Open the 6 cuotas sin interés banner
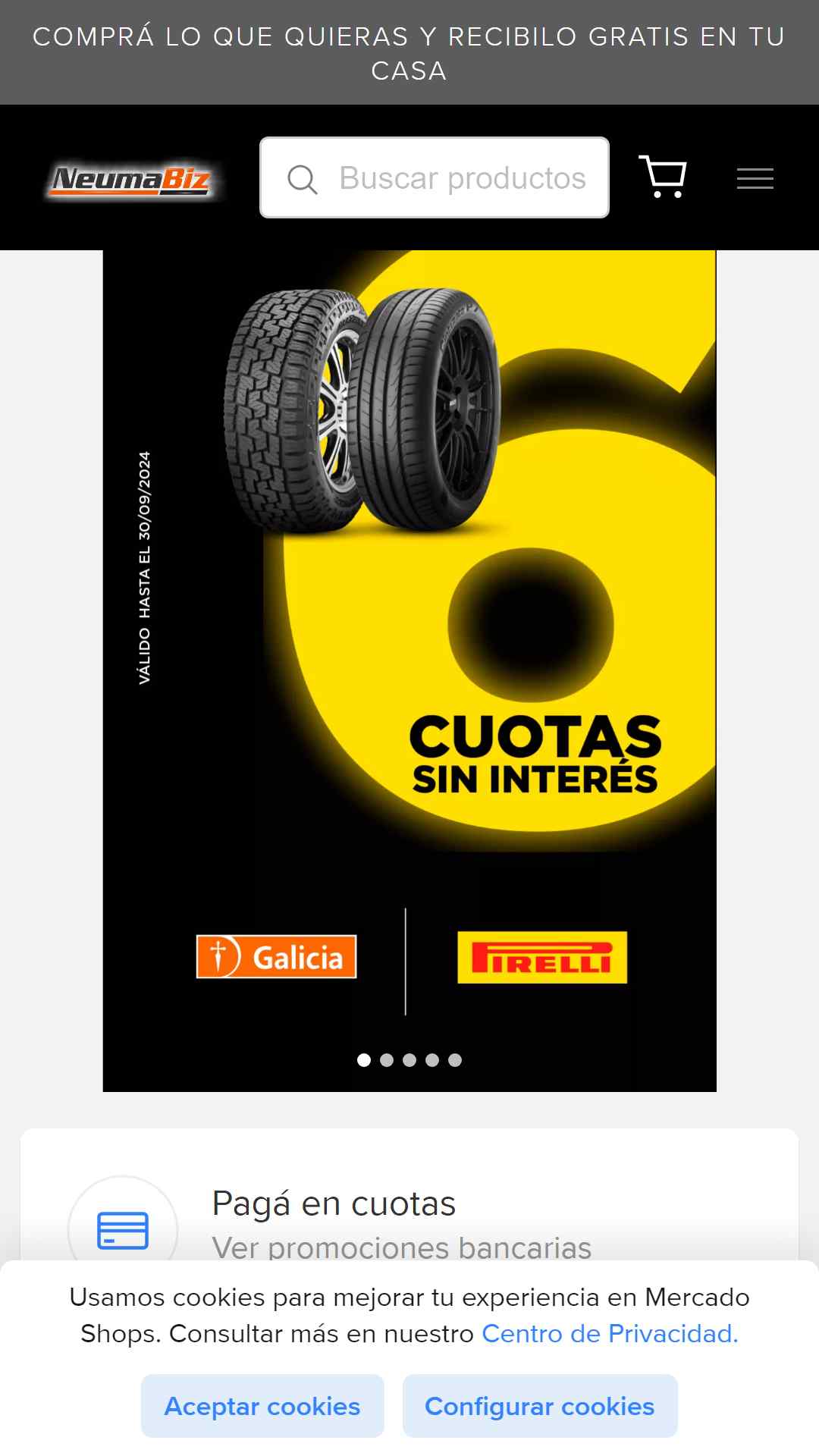 [409, 671]
